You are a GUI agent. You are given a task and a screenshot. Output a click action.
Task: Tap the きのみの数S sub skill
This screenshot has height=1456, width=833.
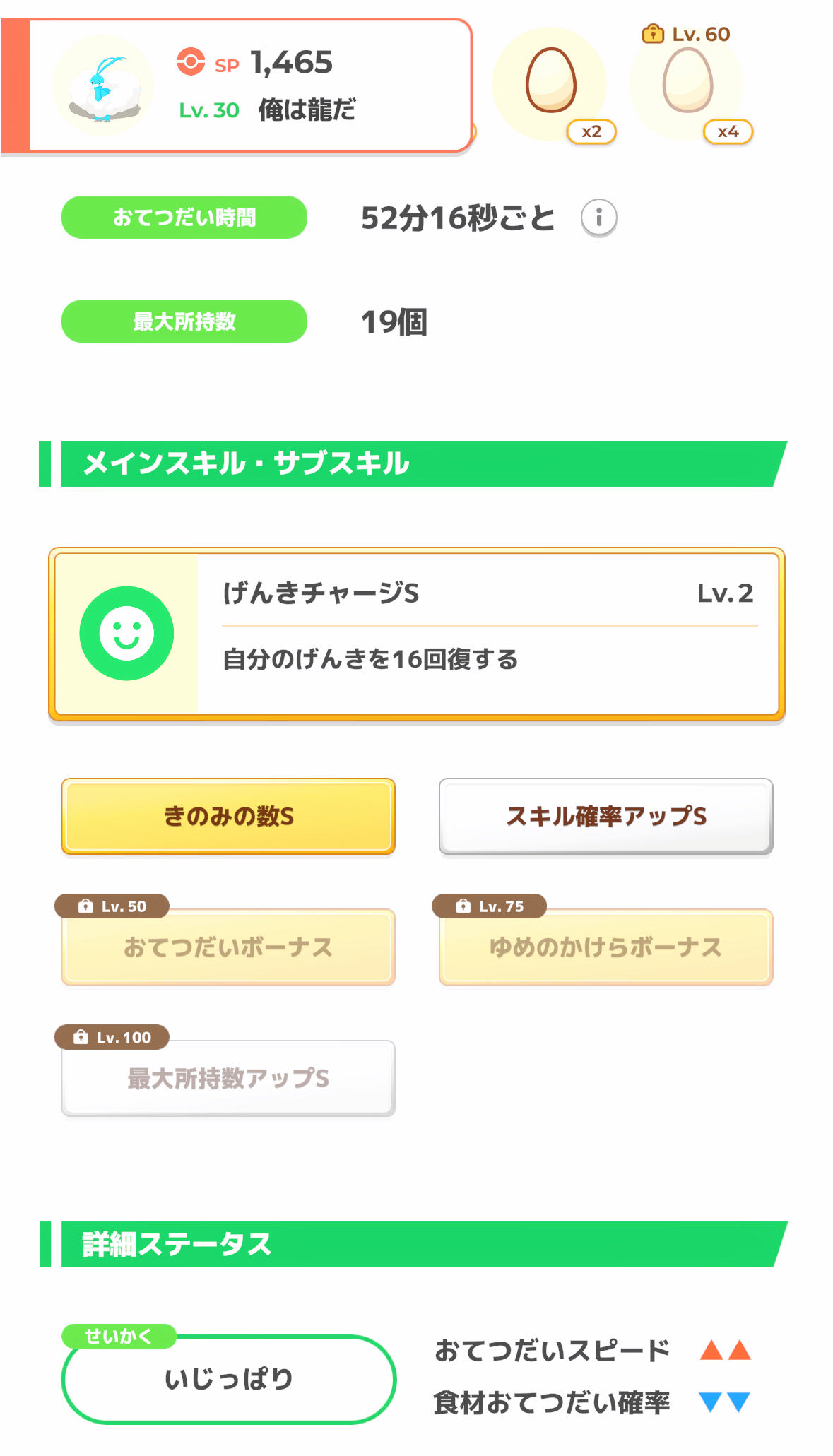click(228, 817)
